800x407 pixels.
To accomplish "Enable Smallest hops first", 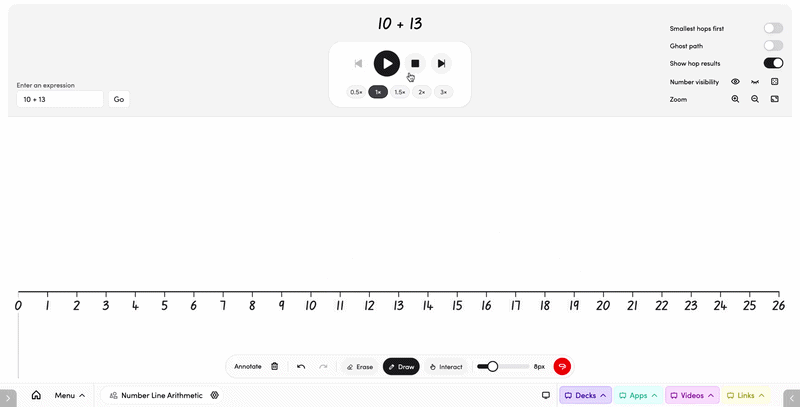I will [773, 29].
